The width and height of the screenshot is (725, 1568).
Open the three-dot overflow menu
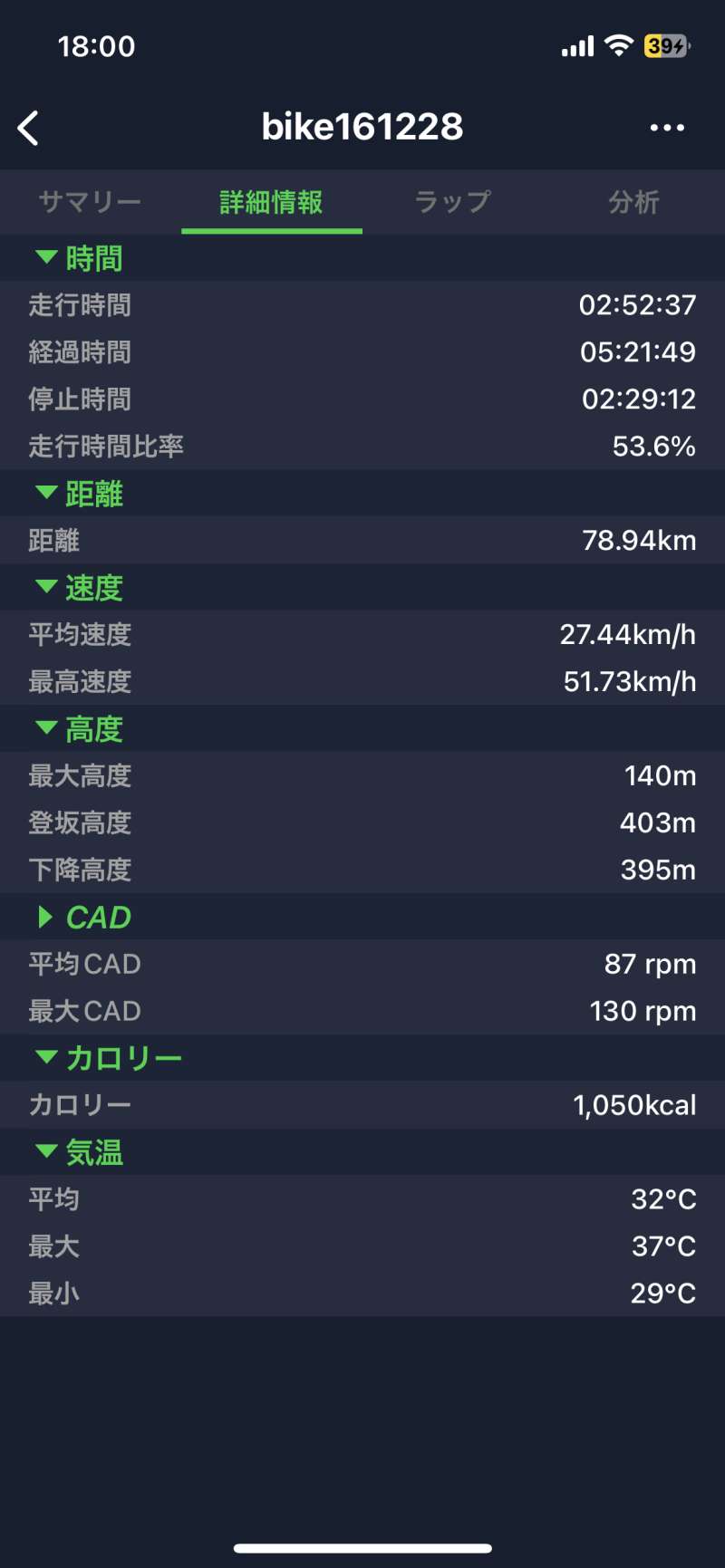(x=667, y=128)
